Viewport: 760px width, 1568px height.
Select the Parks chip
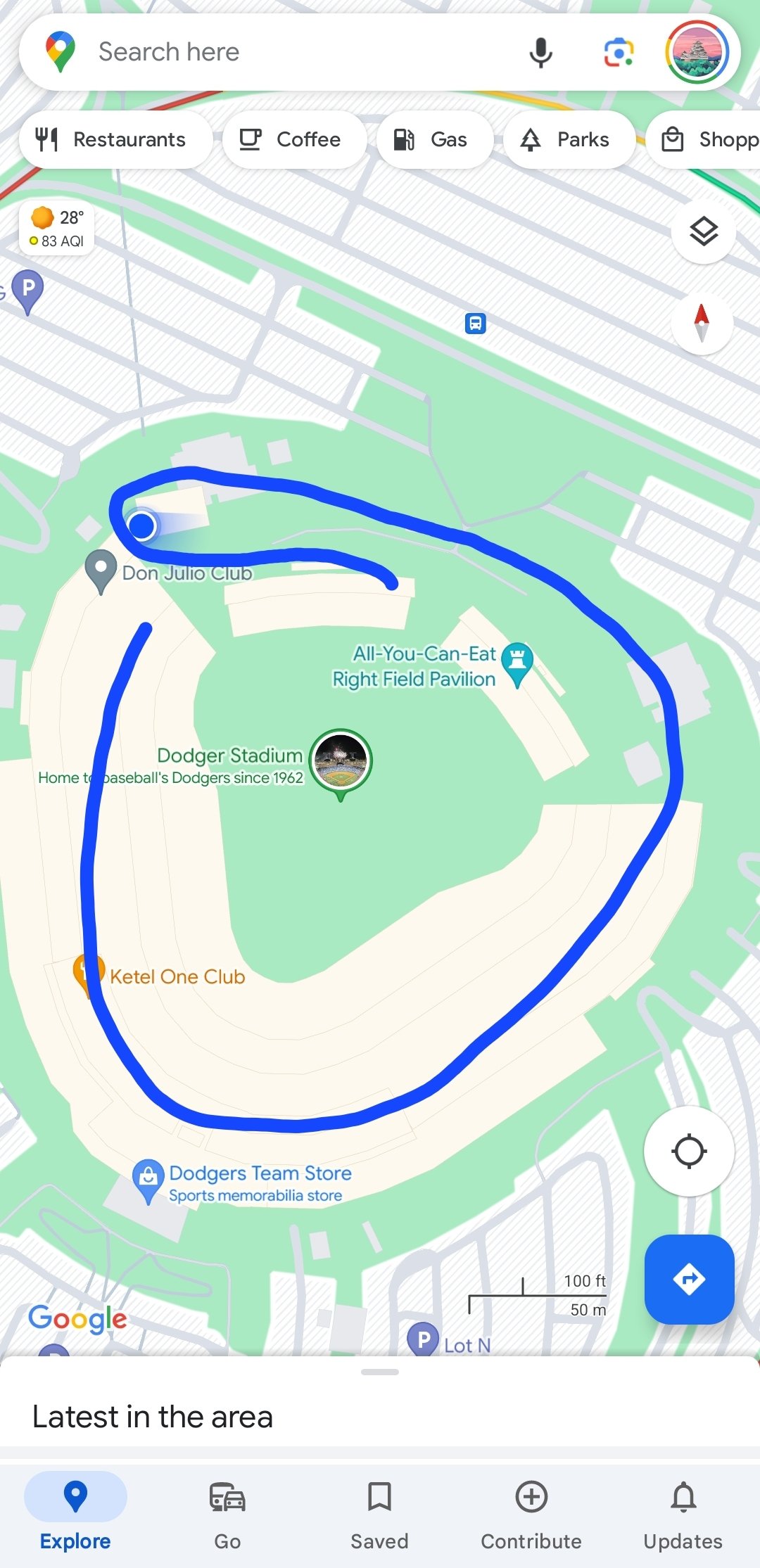(569, 139)
